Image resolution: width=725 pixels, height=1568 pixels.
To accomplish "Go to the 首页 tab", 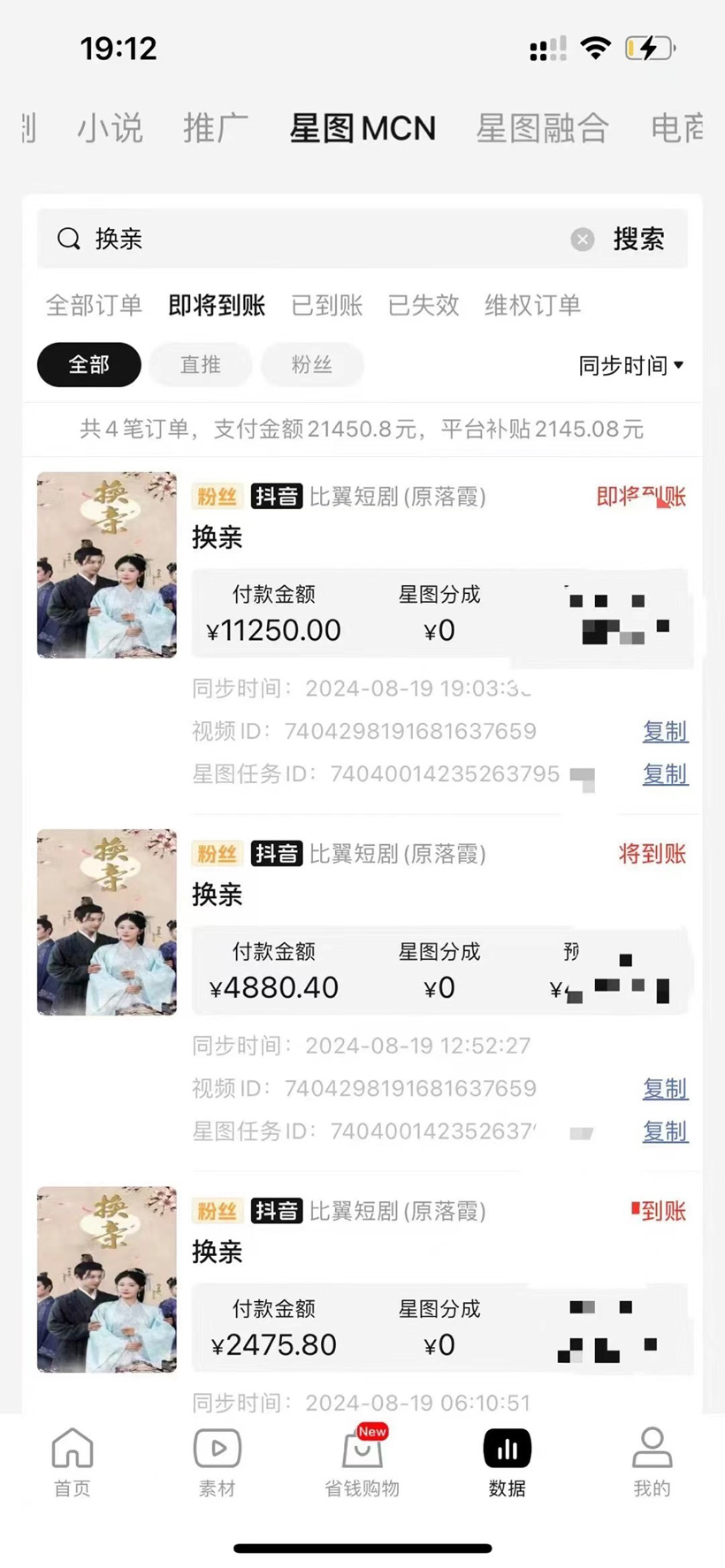I will [x=72, y=1462].
